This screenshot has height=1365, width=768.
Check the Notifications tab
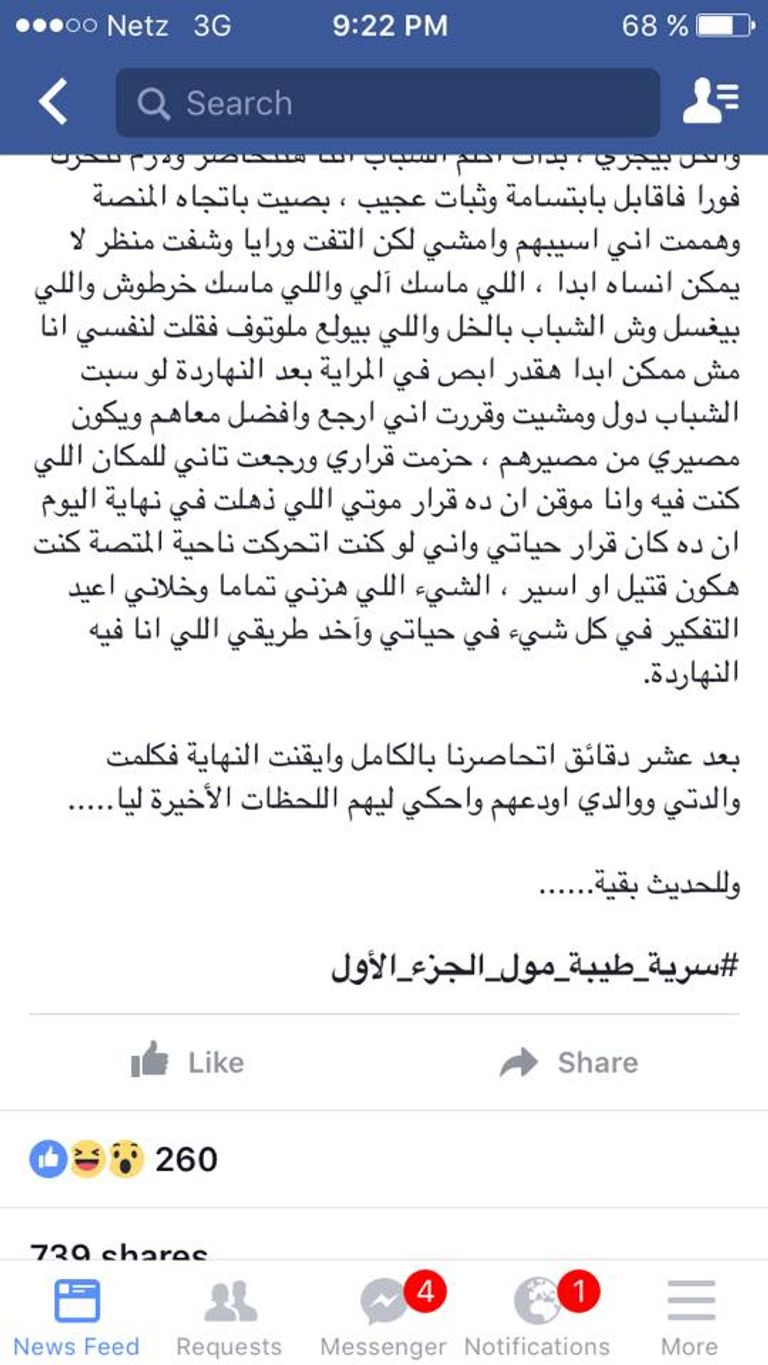pos(537,1317)
